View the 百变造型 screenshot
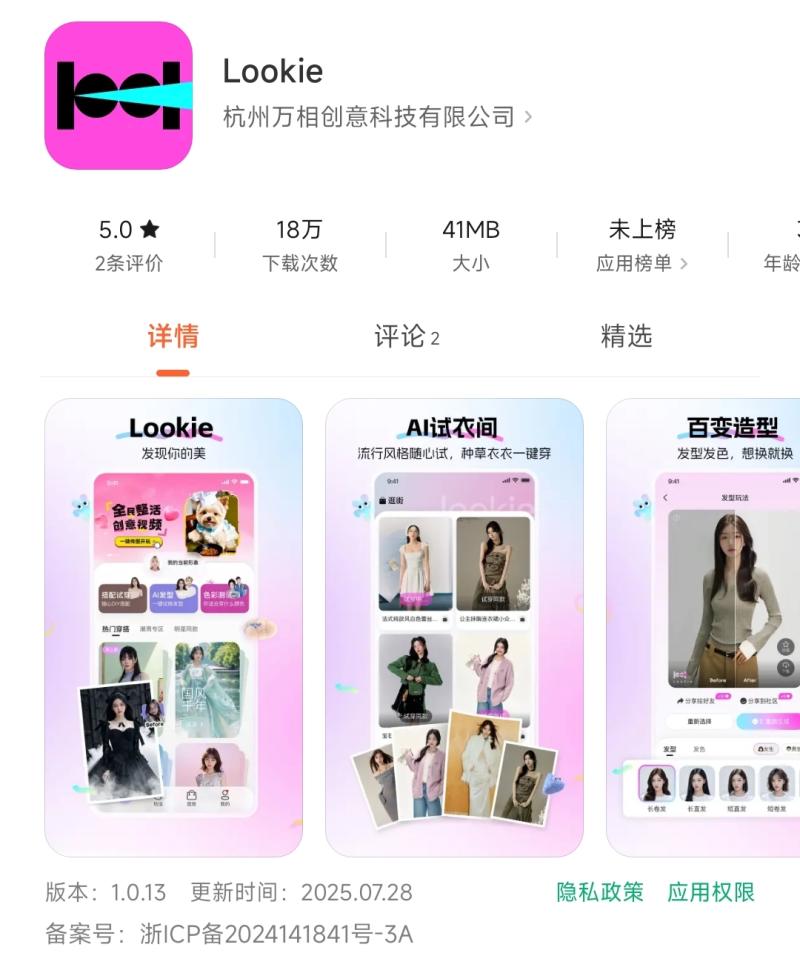The width and height of the screenshot is (800, 976). click(704, 627)
